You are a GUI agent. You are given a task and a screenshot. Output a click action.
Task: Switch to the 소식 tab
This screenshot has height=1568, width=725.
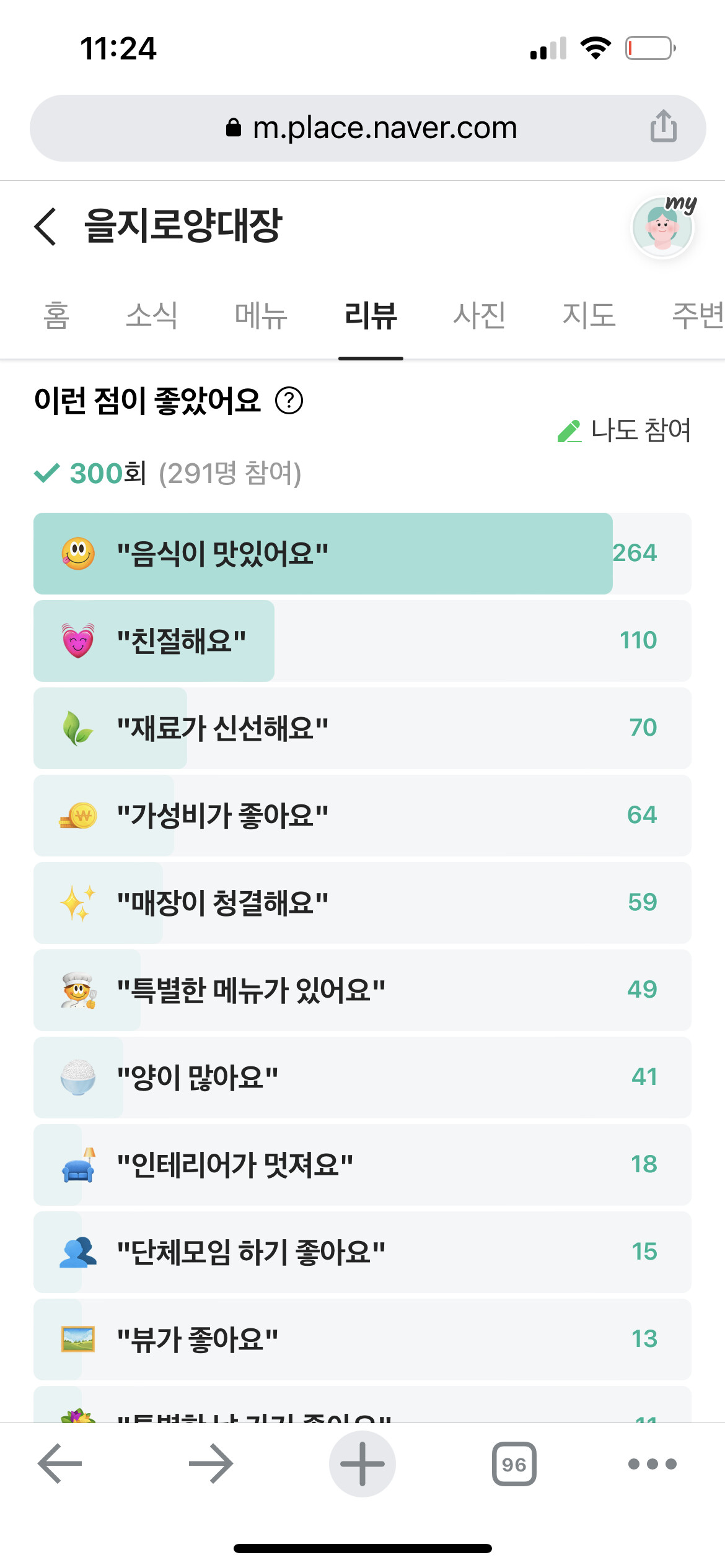tap(152, 315)
